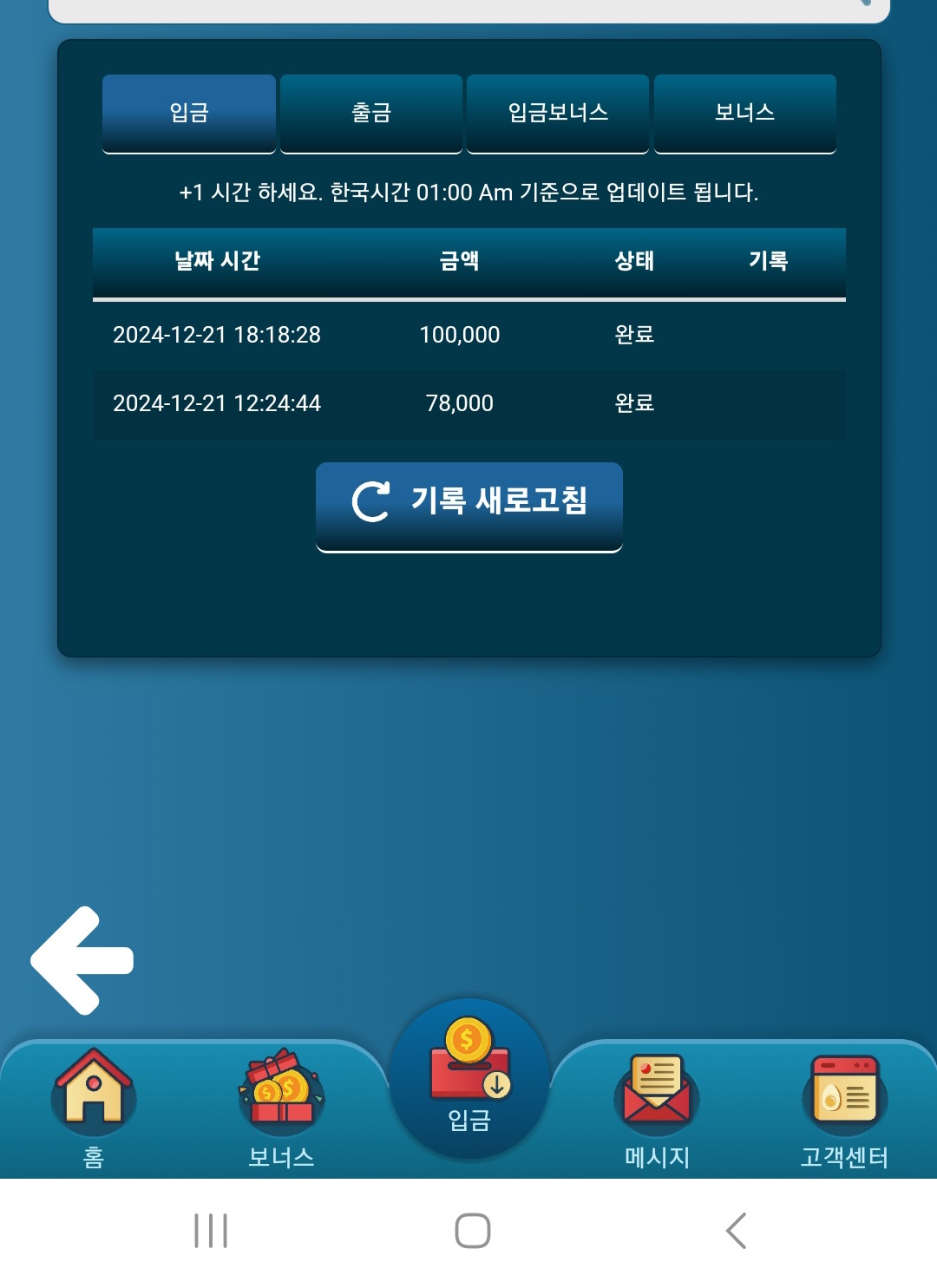Open system recent apps
The width and height of the screenshot is (937, 1288).
coord(211,1230)
